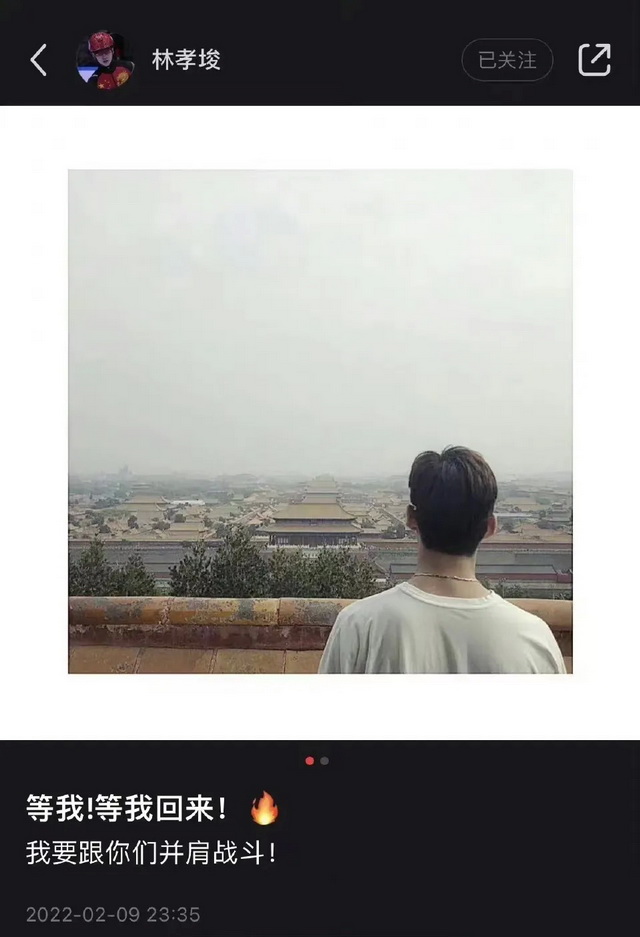Go back using the top-left arrow
This screenshot has height=937, width=640.
(x=38, y=60)
